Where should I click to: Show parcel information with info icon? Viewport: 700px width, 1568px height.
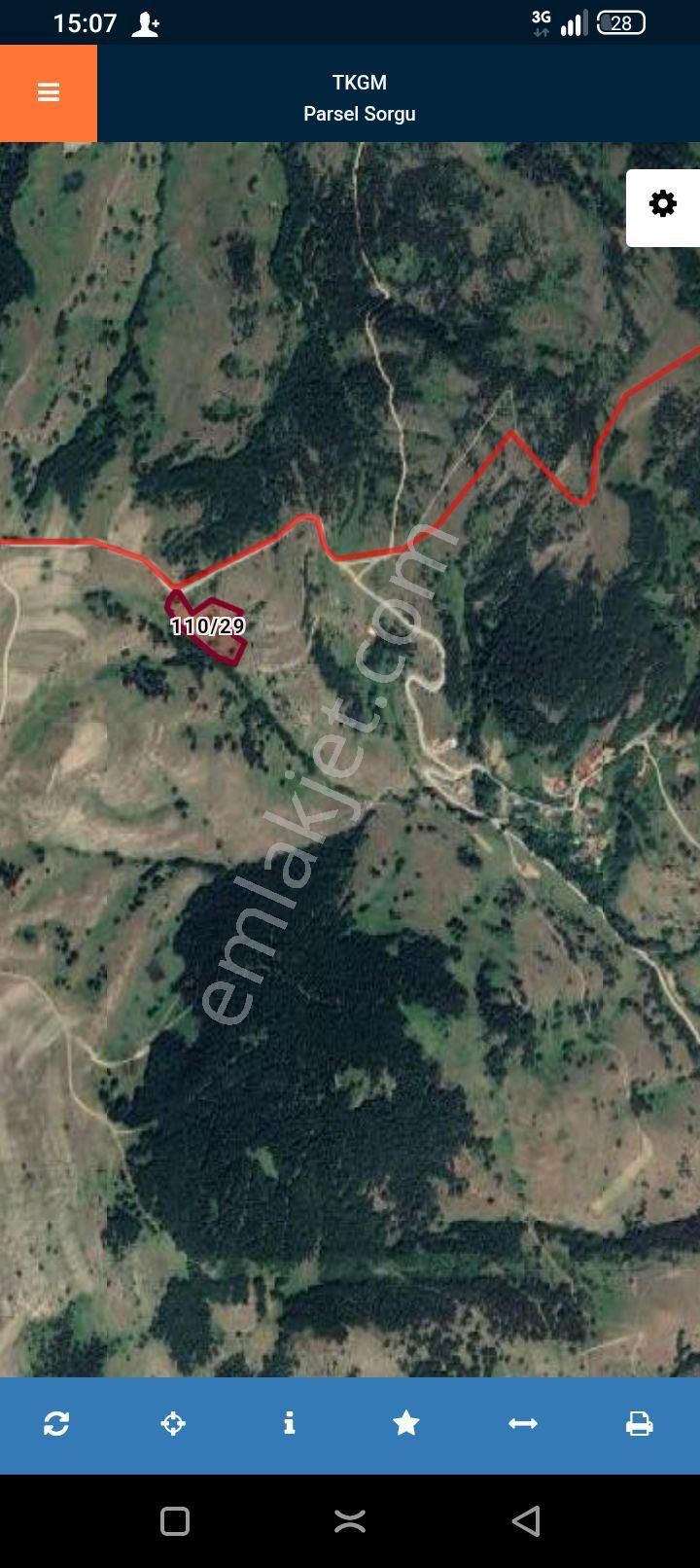point(289,1424)
